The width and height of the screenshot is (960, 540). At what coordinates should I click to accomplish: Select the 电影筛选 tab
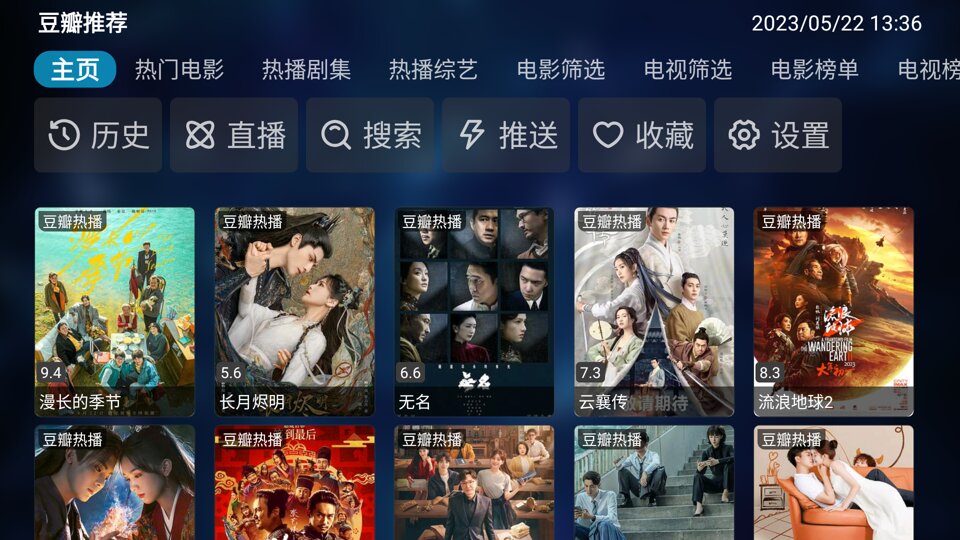coord(561,70)
